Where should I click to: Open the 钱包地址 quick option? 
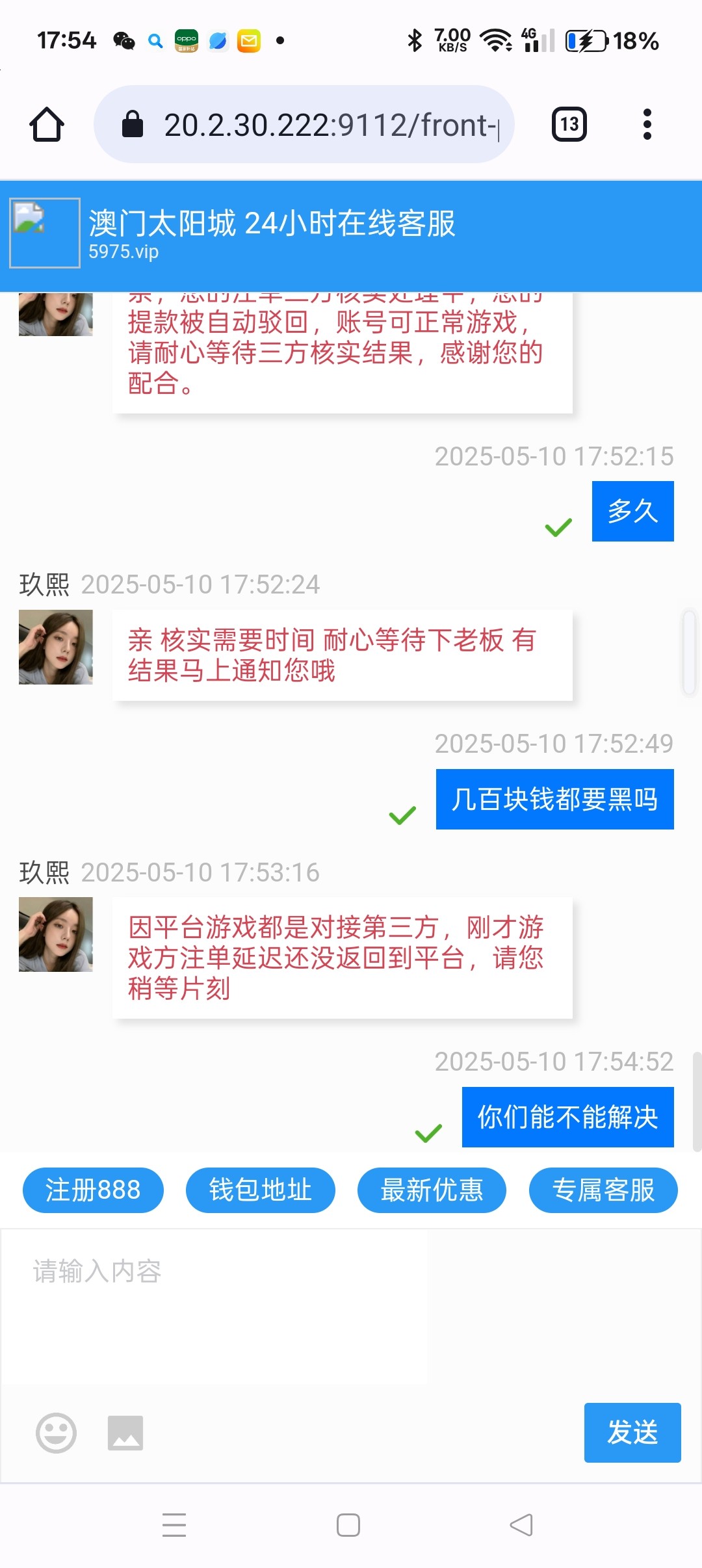(x=260, y=1190)
